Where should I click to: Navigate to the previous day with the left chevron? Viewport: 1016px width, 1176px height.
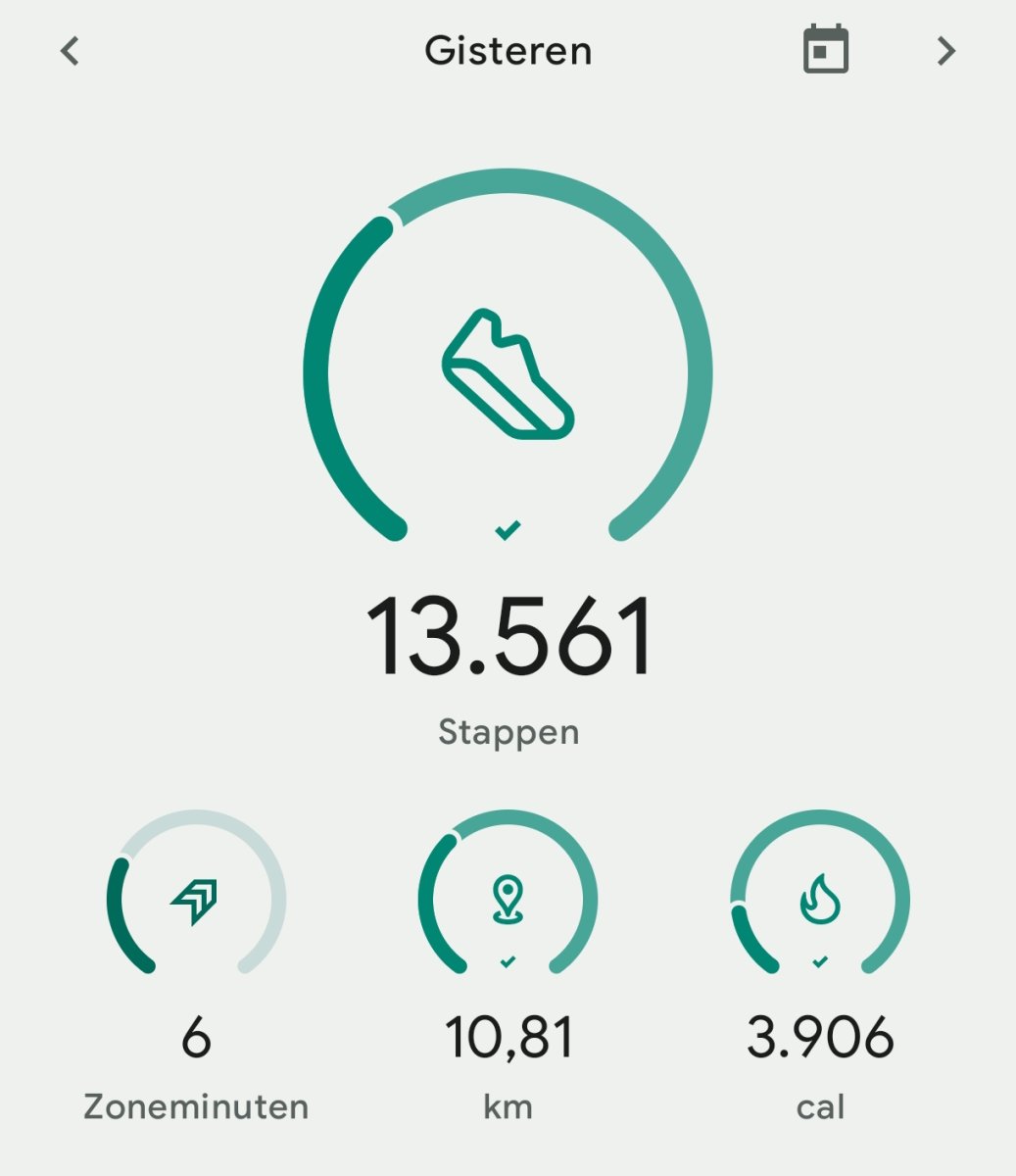(69, 51)
